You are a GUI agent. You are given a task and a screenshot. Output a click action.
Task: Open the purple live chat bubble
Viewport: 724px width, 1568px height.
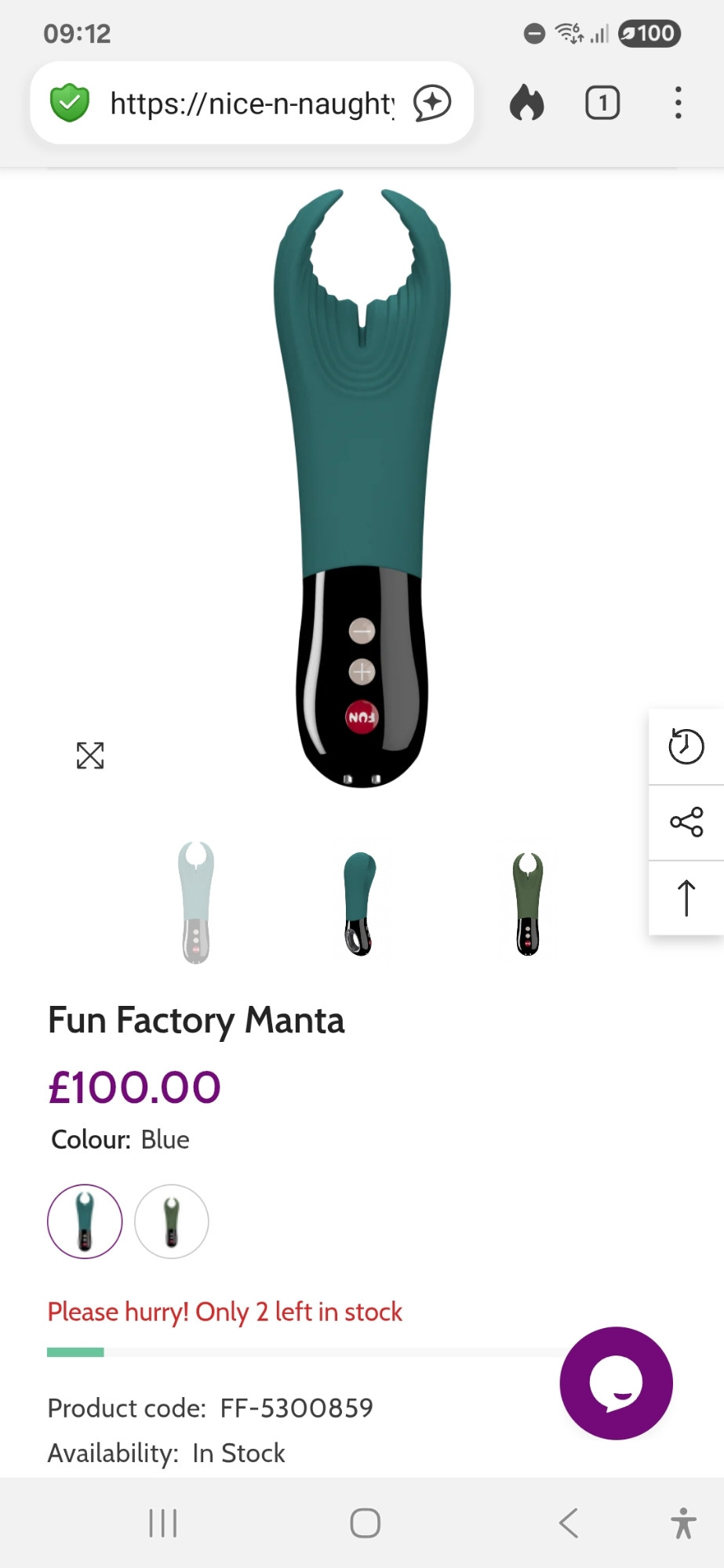point(617,1383)
